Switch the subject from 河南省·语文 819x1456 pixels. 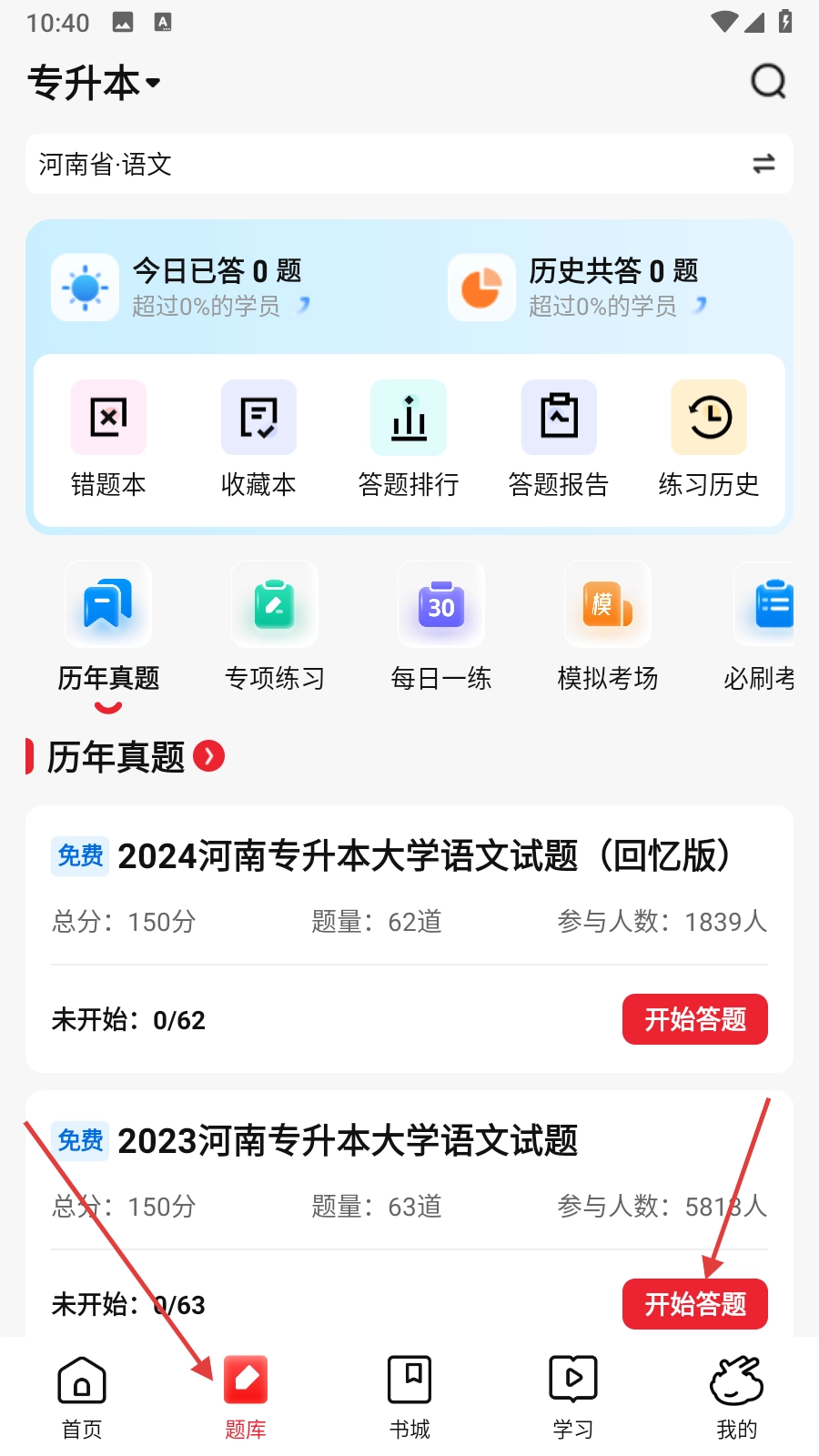point(763,164)
